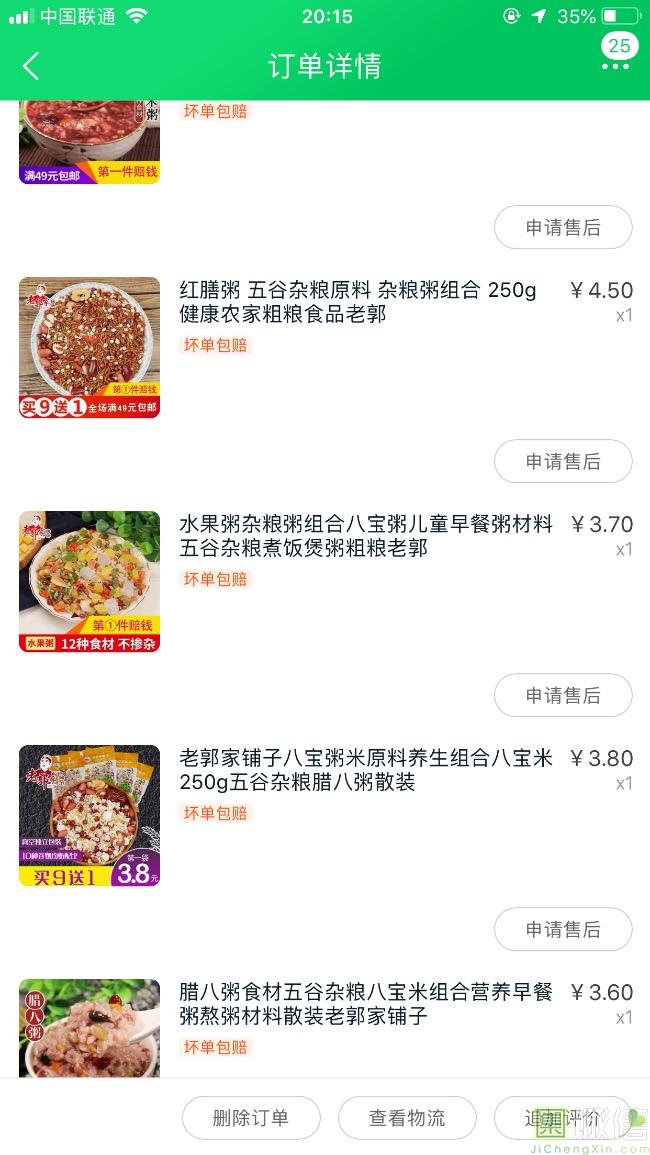
Task: Check delivery via 查看物流
Action: point(407,1118)
